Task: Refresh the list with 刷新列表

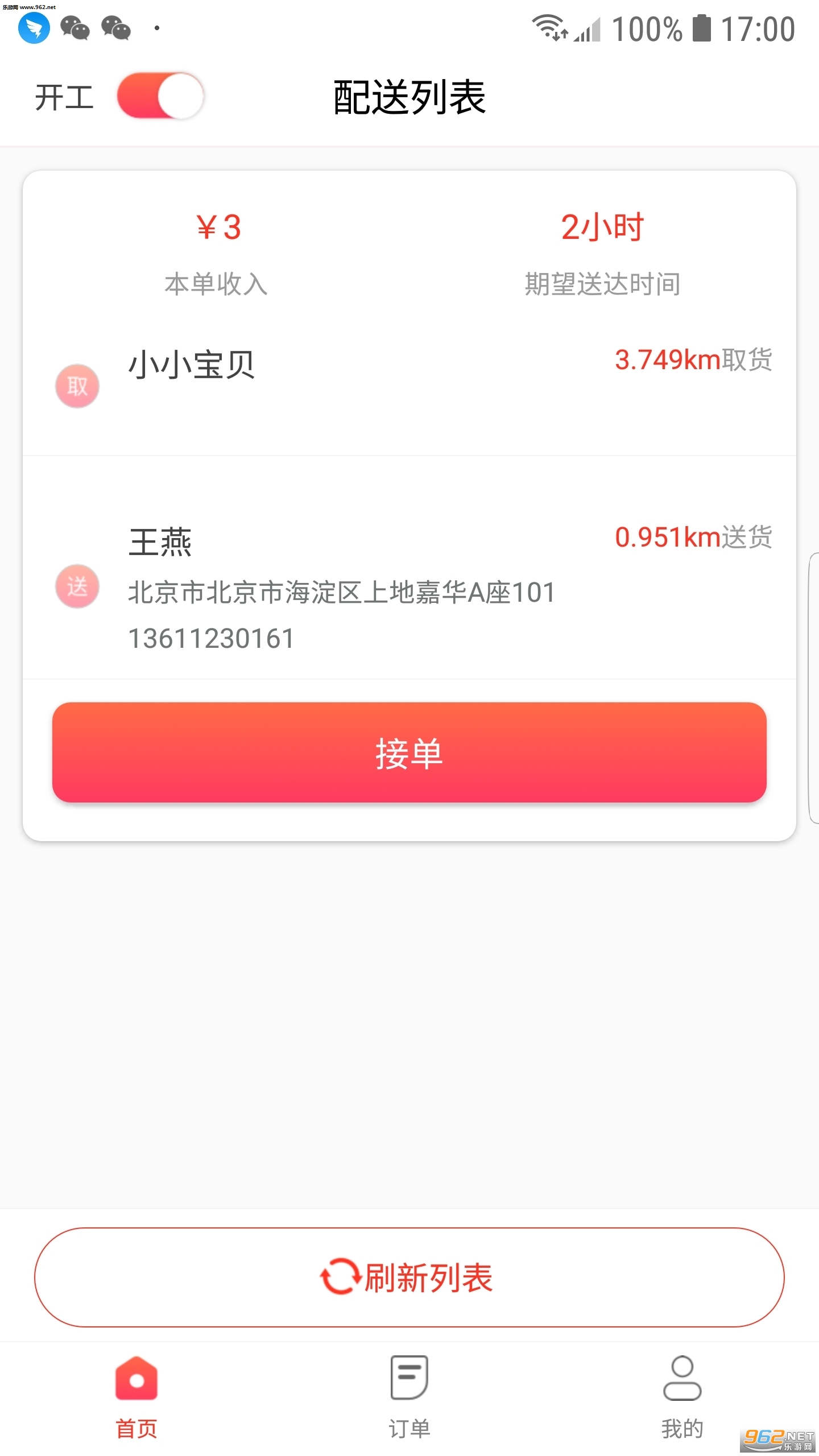Action: point(409,1277)
